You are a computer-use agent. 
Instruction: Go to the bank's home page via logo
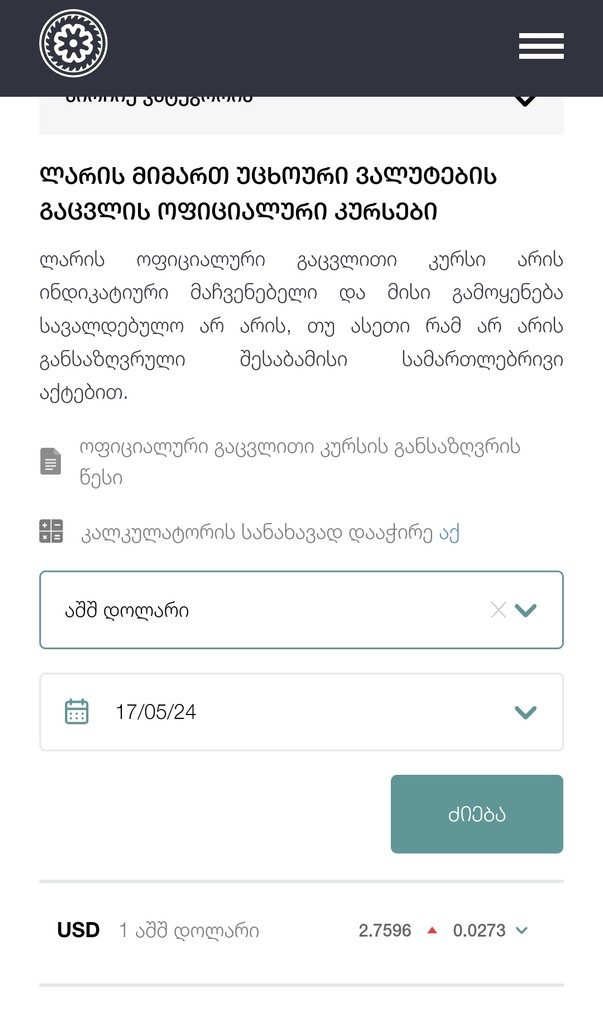point(73,44)
